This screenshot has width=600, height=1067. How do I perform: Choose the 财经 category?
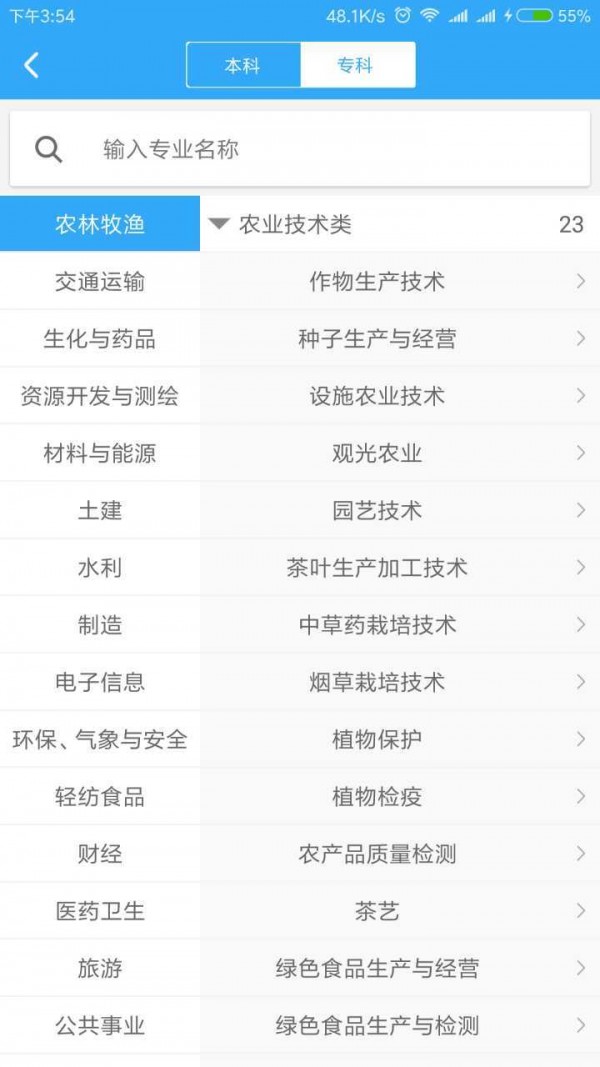[x=100, y=854]
